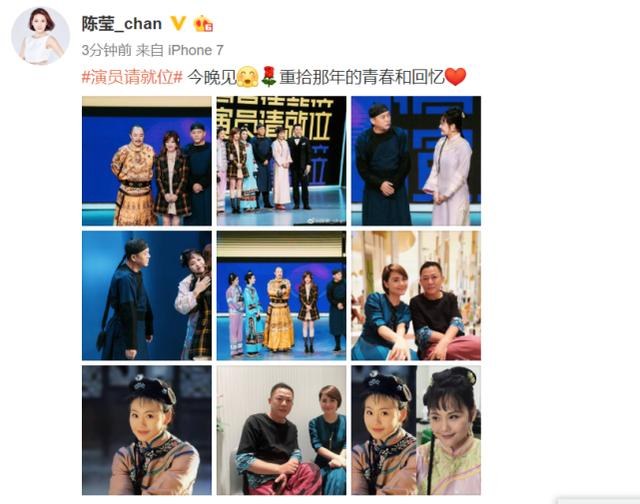The image size is (640, 504).
Task: Tap the username 陈莹_chan
Action: [121, 23]
